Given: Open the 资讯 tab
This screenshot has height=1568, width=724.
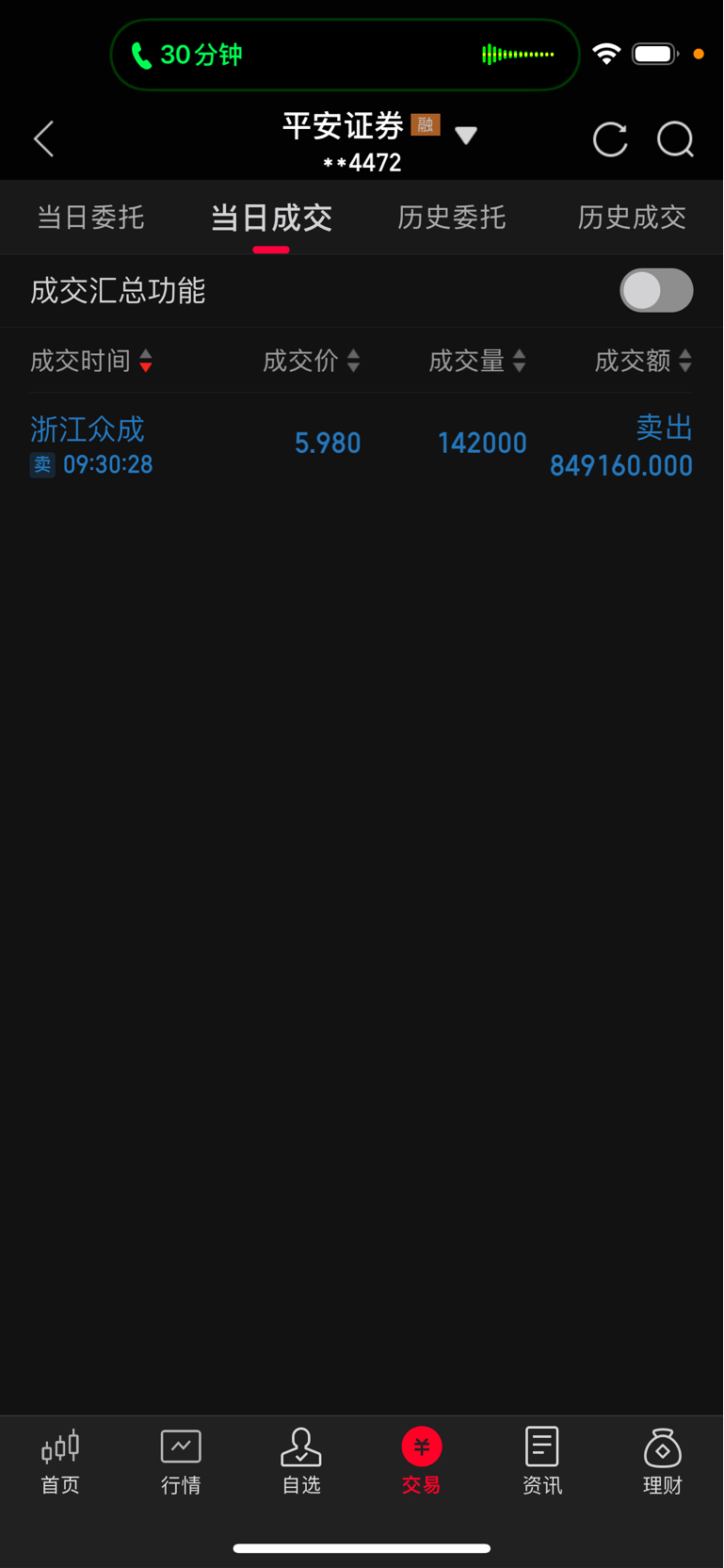Looking at the screenshot, I should point(542,1462).
